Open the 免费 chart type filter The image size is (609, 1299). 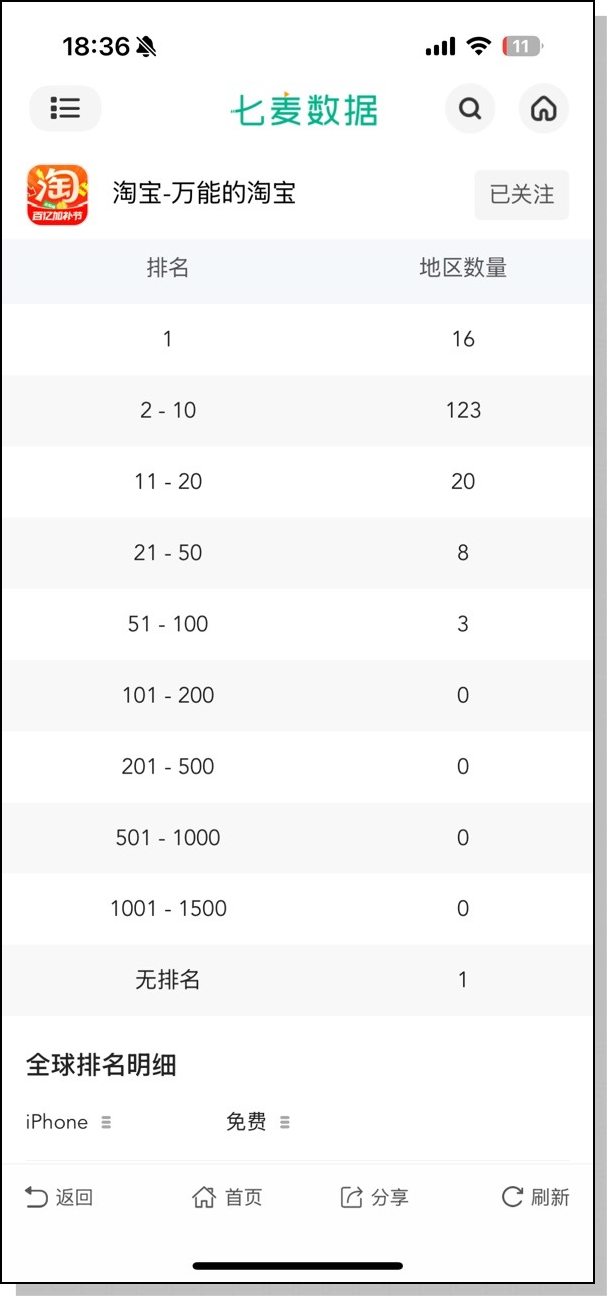point(258,1122)
